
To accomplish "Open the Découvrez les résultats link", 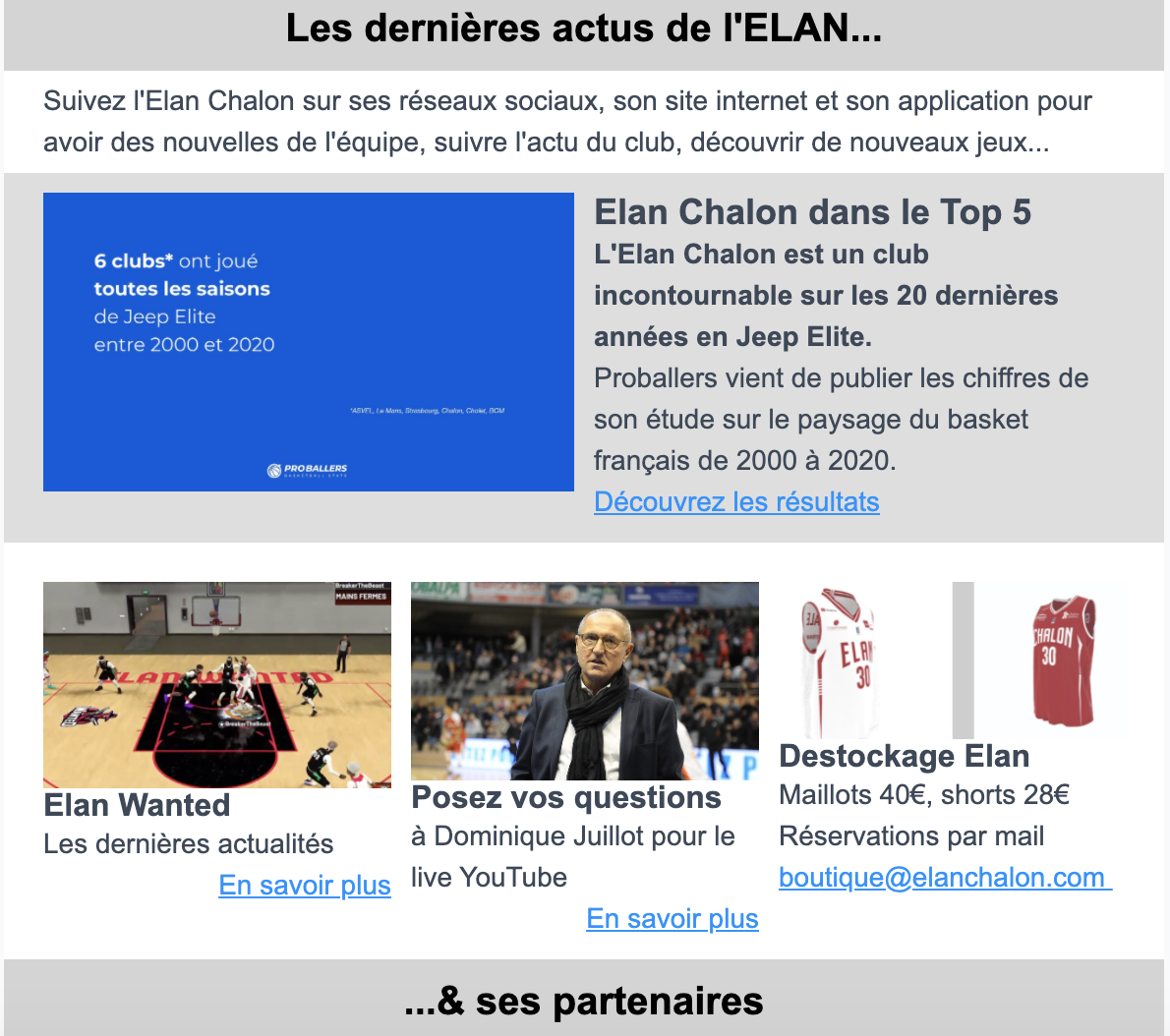I will click(736, 502).
